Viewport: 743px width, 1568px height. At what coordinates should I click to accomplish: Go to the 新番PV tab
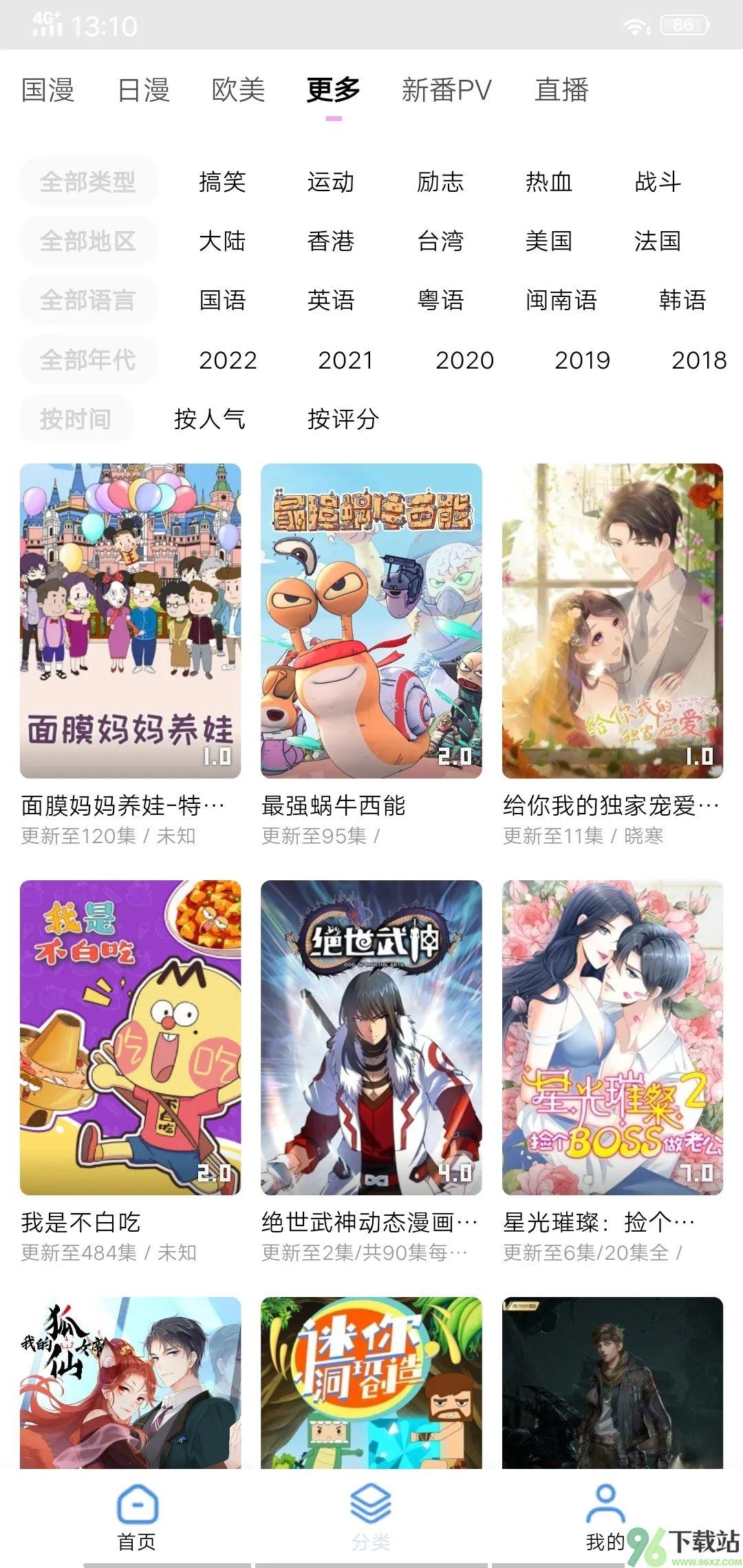pyautogui.click(x=446, y=90)
